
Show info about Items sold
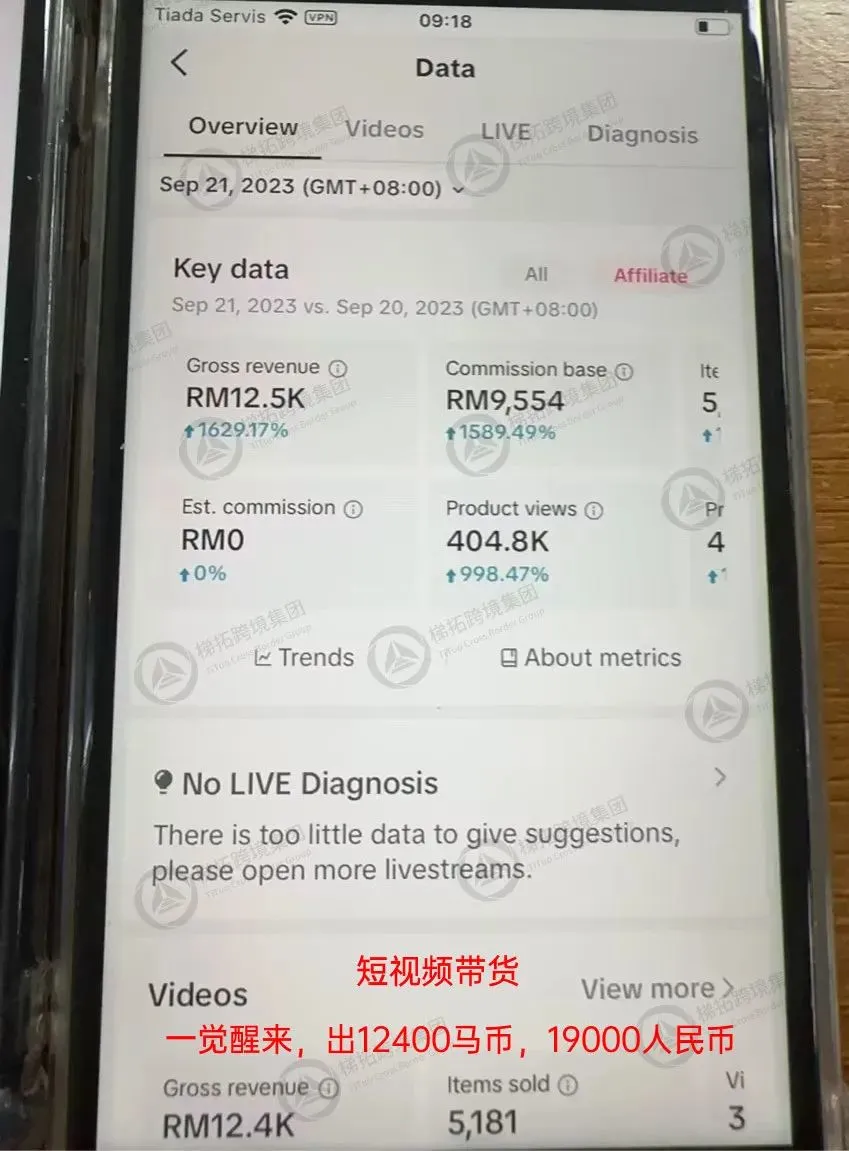[568, 1085]
